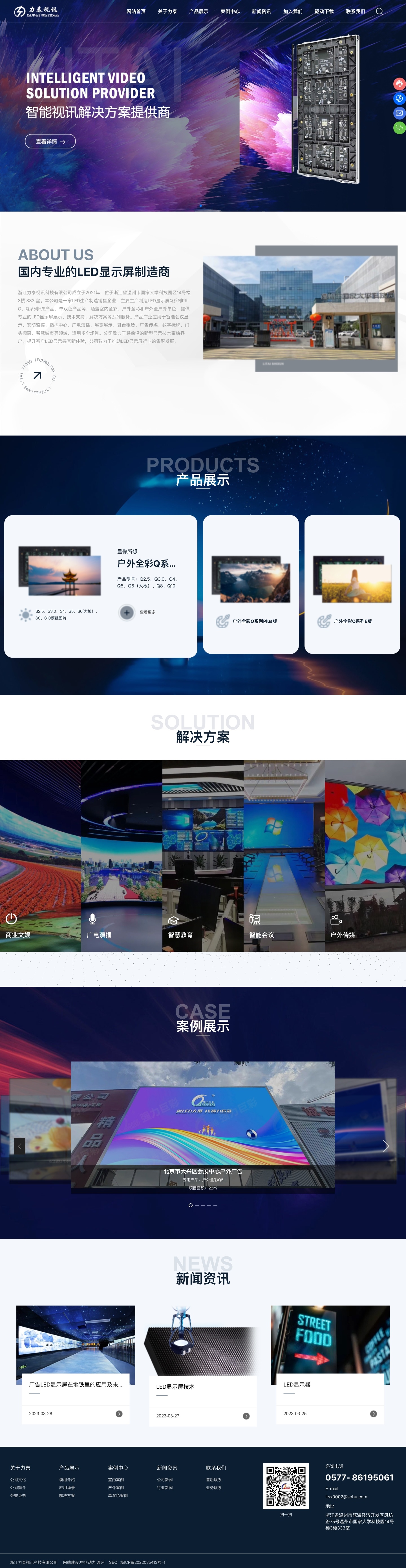The height and width of the screenshot is (1568, 406).
Task: Open the 户外全彩Q系列E版 product card
Action: [352, 584]
